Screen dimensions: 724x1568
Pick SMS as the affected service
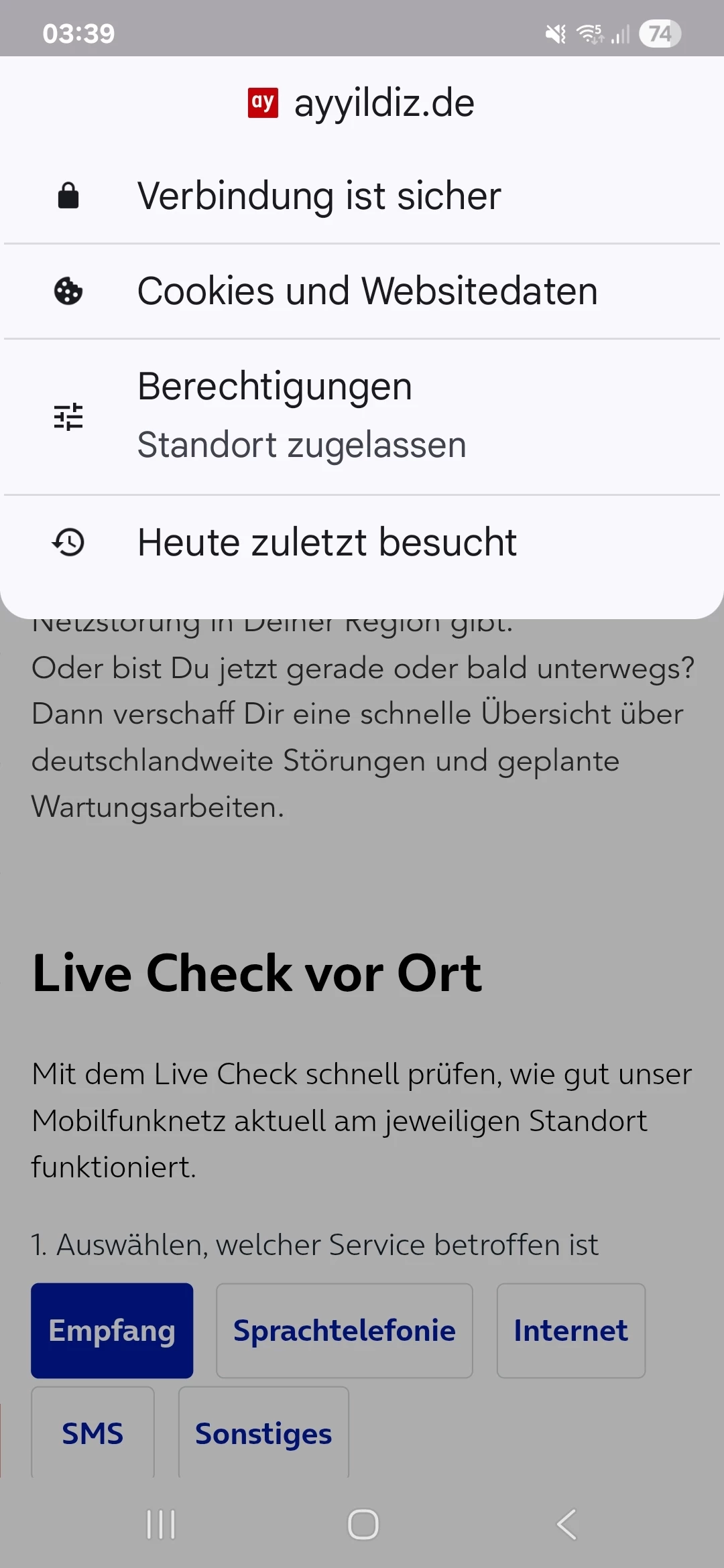pyautogui.click(x=93, y=1433)
